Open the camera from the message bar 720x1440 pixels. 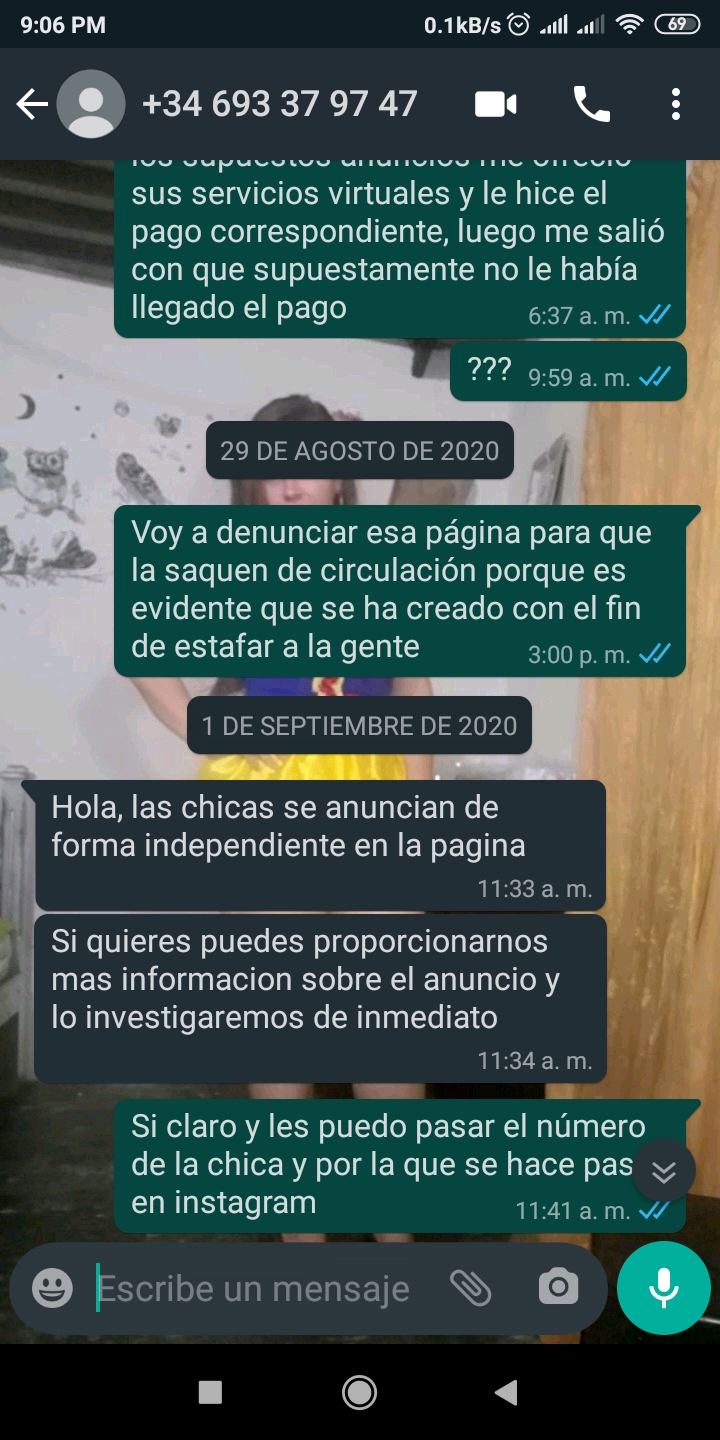click(558, 1288)
